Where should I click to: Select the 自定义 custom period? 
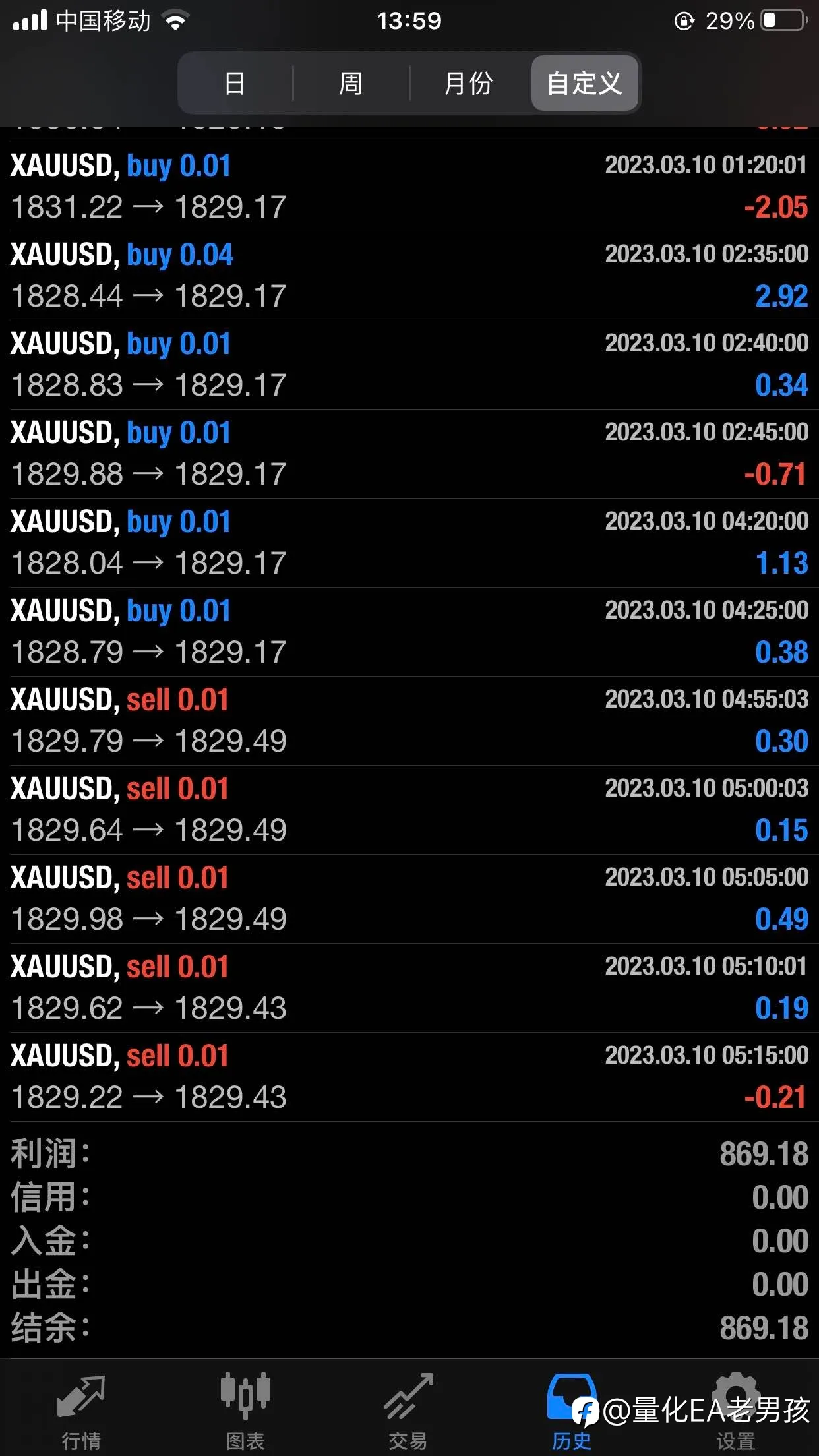584,83
